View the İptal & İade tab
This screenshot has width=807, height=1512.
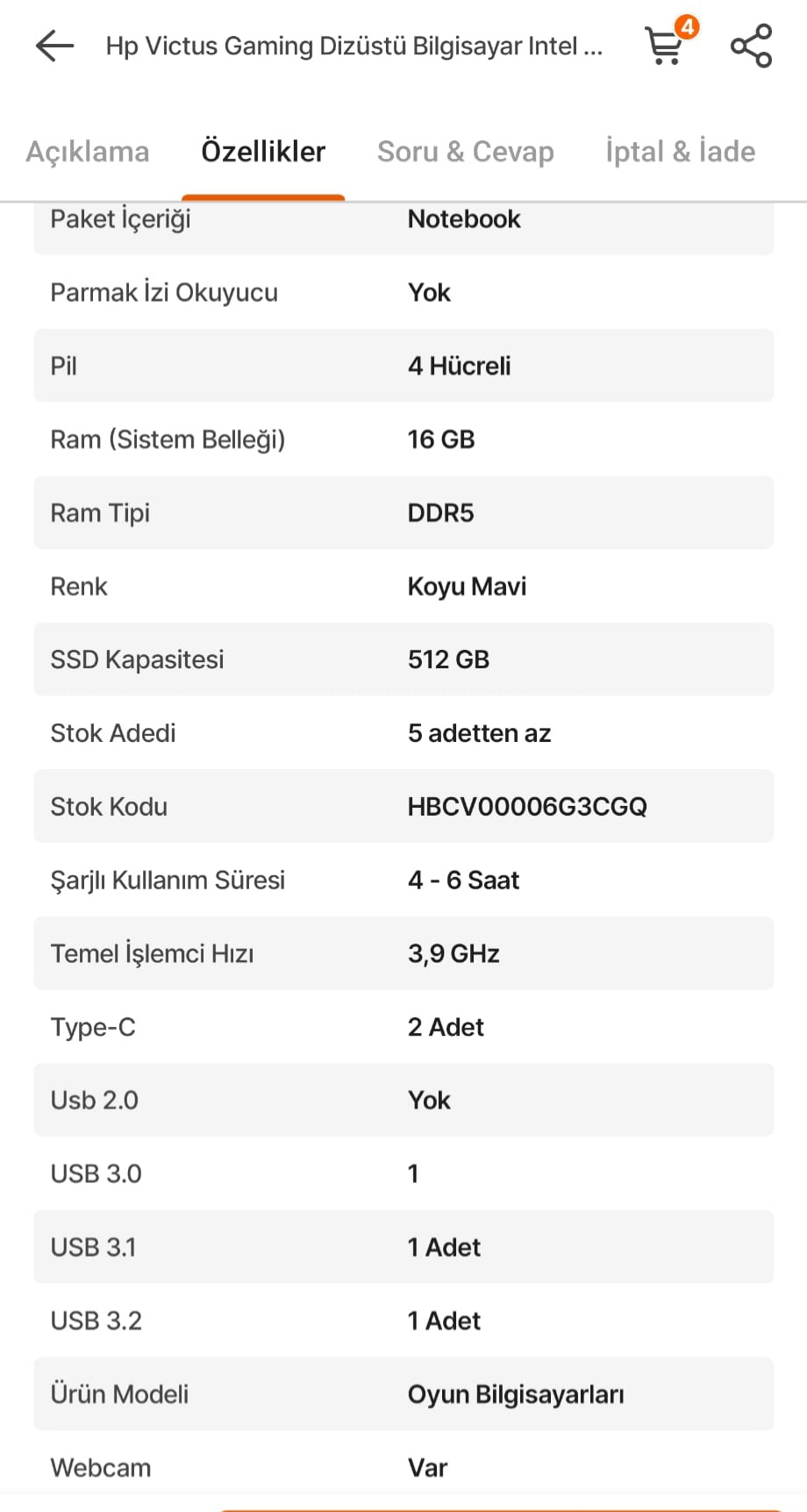click(681, 152)
